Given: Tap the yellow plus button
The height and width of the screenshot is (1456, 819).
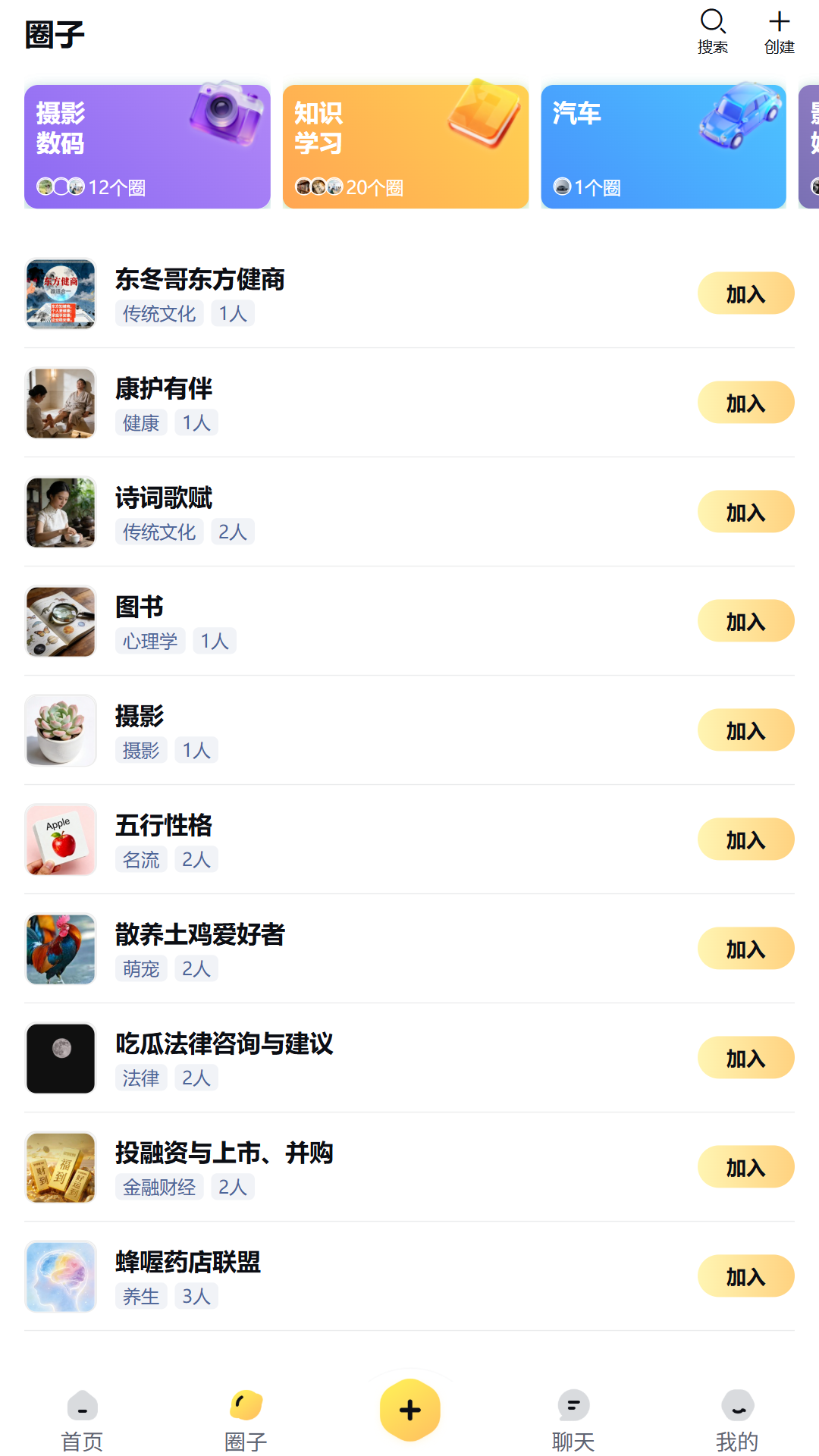Looking at the screenshot, I should [410, 1410].
